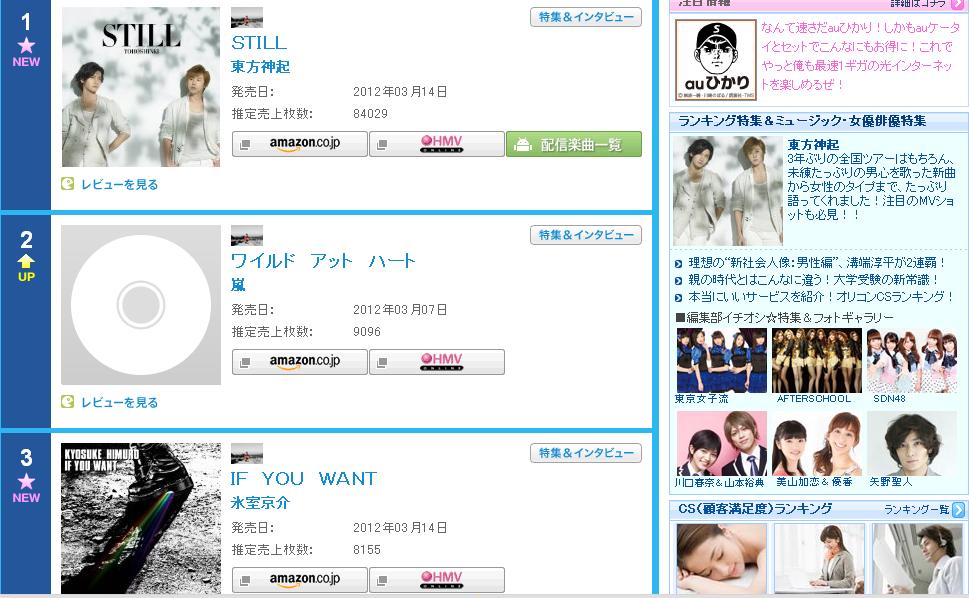Open the 氷室京介 artist link
The width and height of the screenshot is (969, 598).
260,503
